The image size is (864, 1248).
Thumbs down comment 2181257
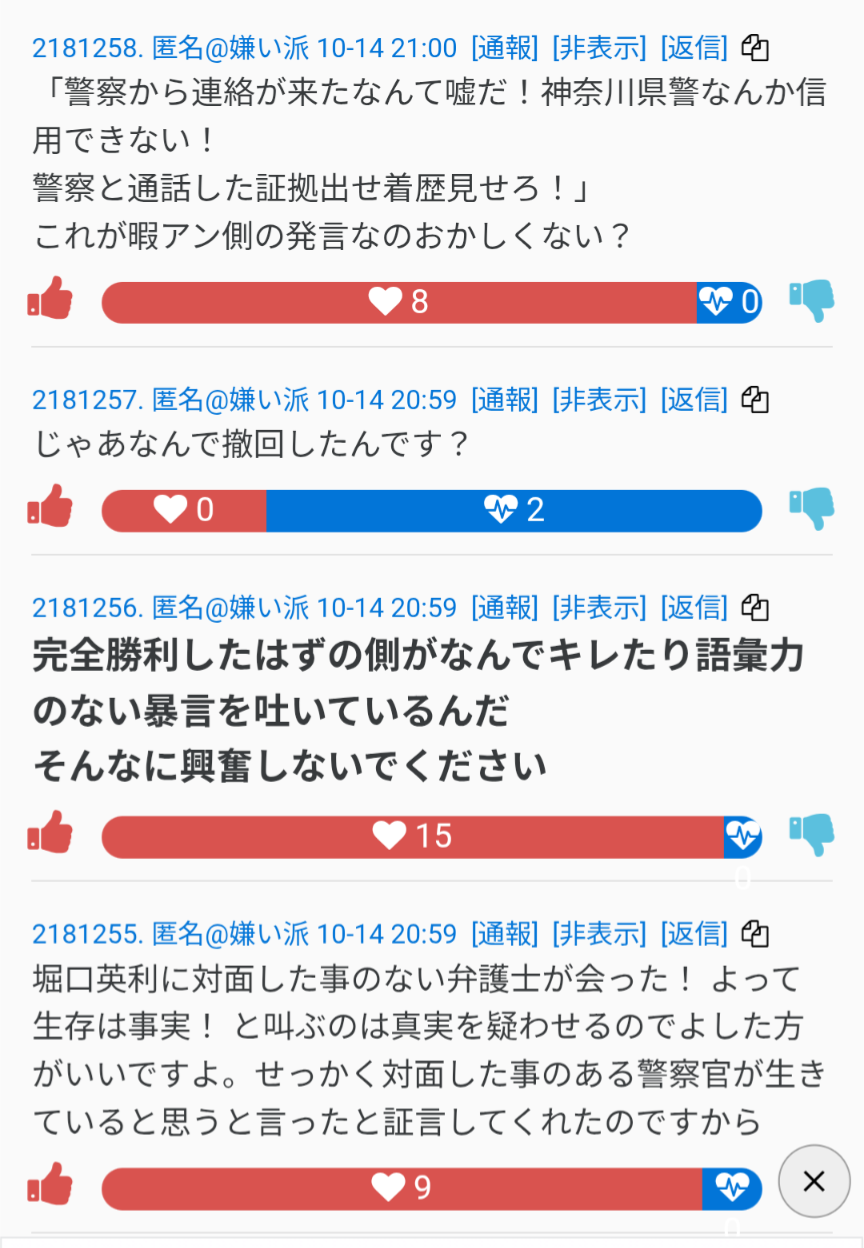pyautogui.click(x=811, y=507)
